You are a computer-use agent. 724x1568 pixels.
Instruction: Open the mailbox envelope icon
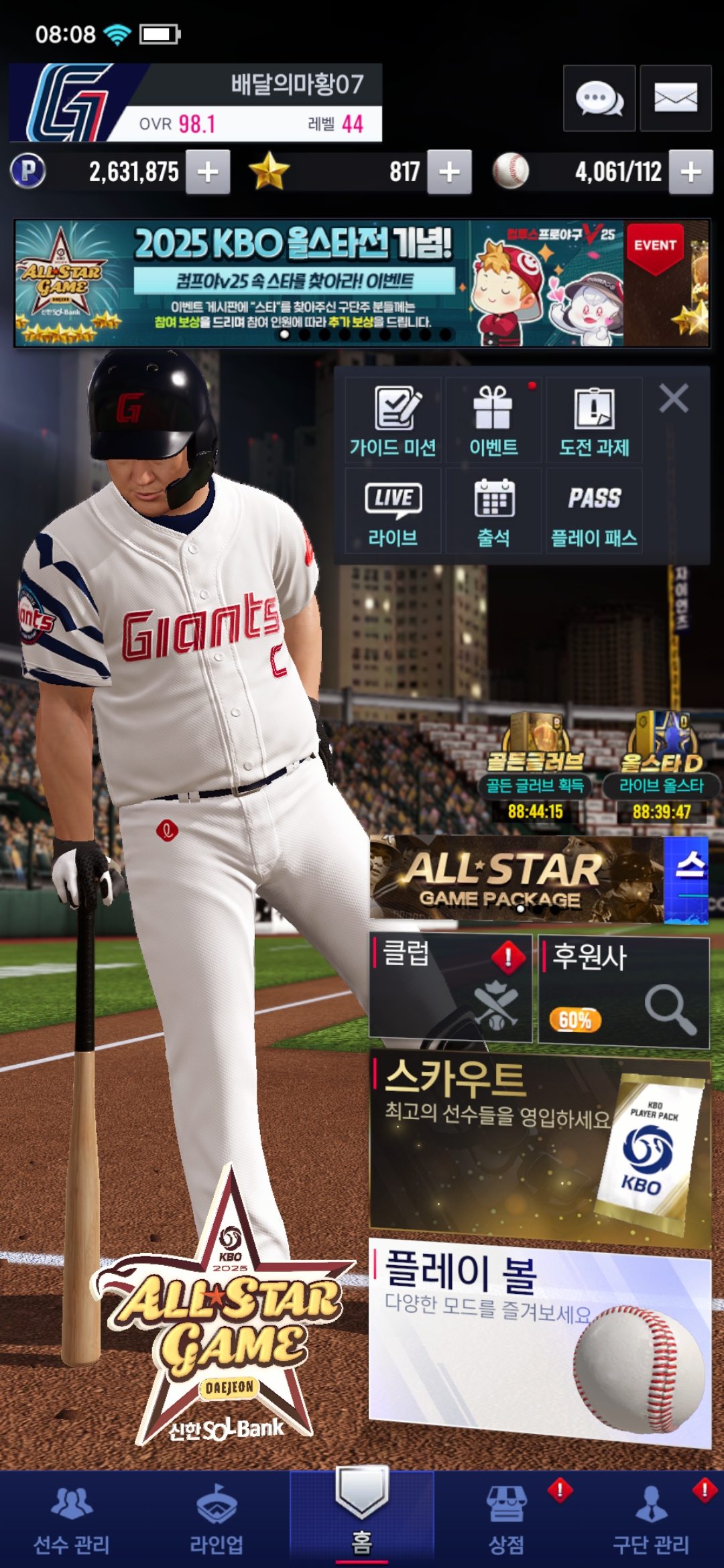(x=675, y=99)
